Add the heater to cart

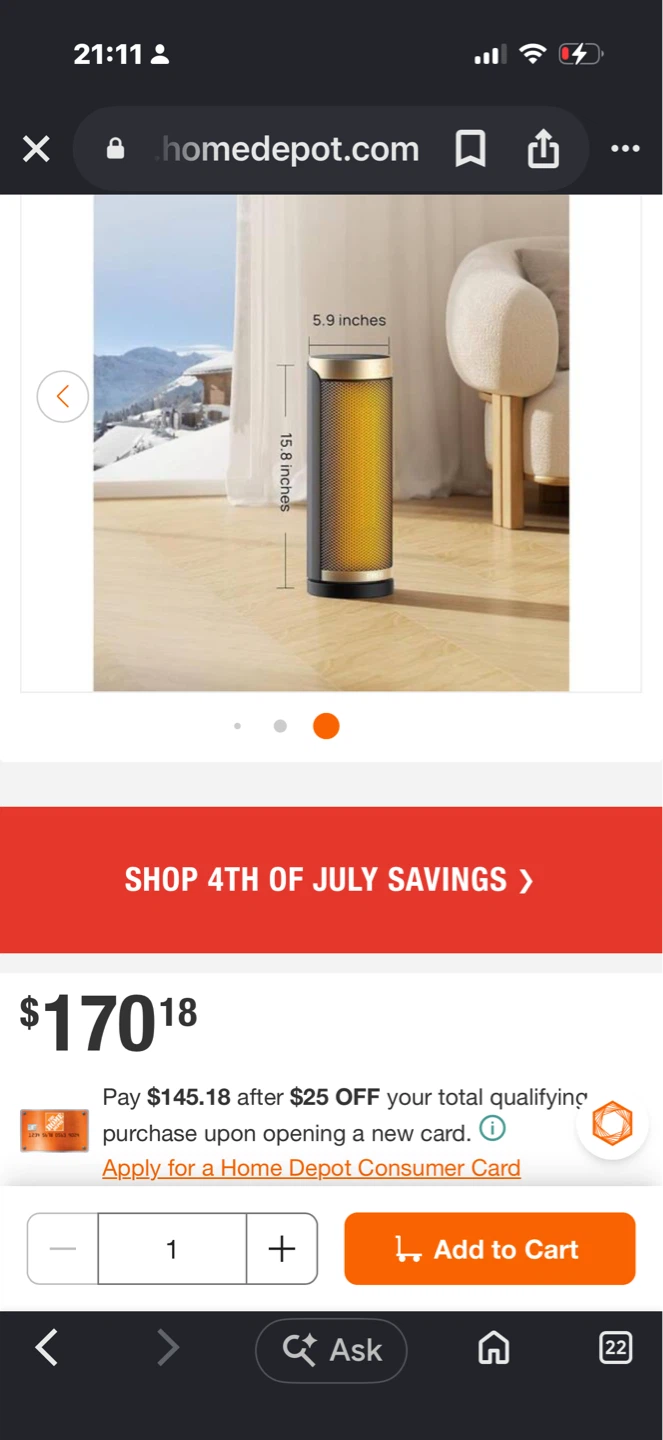490,1248
